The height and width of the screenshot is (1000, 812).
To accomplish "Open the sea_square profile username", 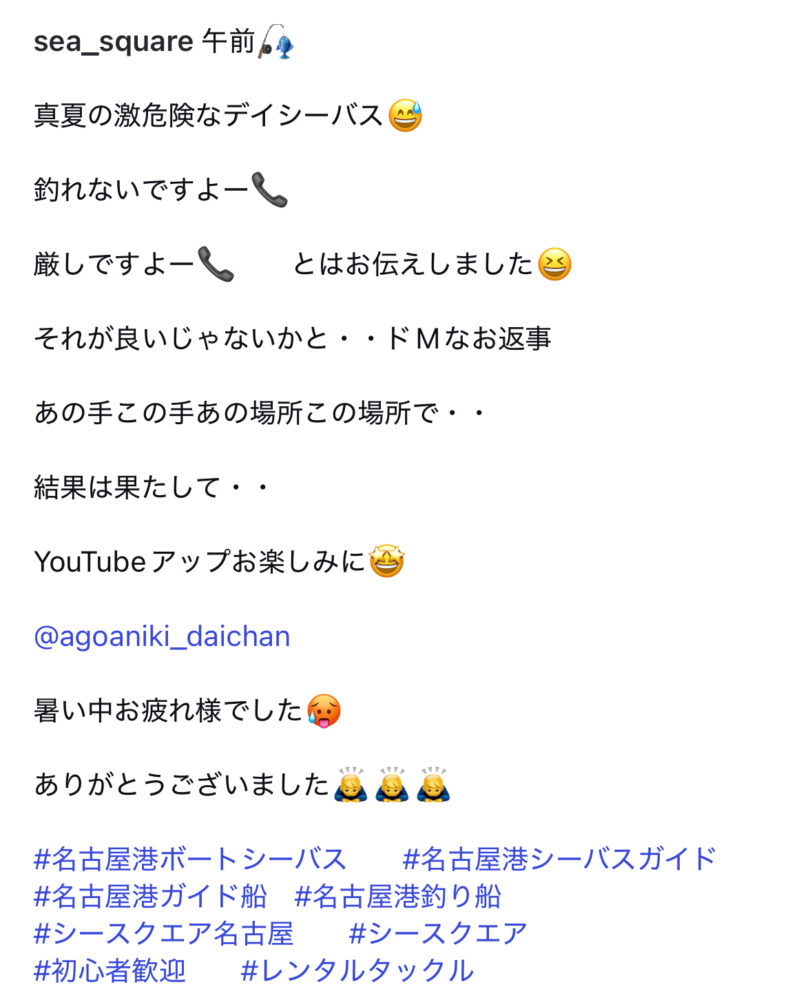I will pos(112,44).
